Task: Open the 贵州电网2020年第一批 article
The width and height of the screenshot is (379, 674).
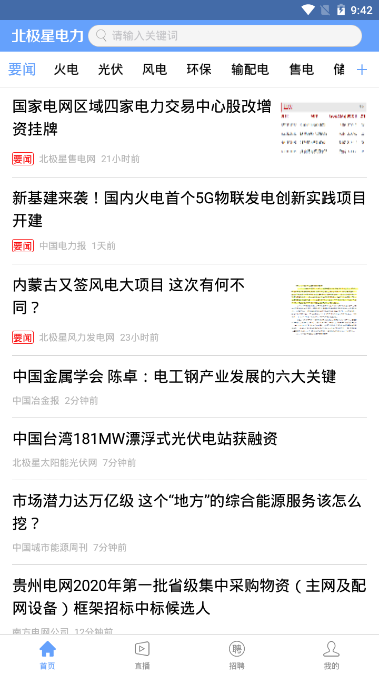Action: (190, 600)
